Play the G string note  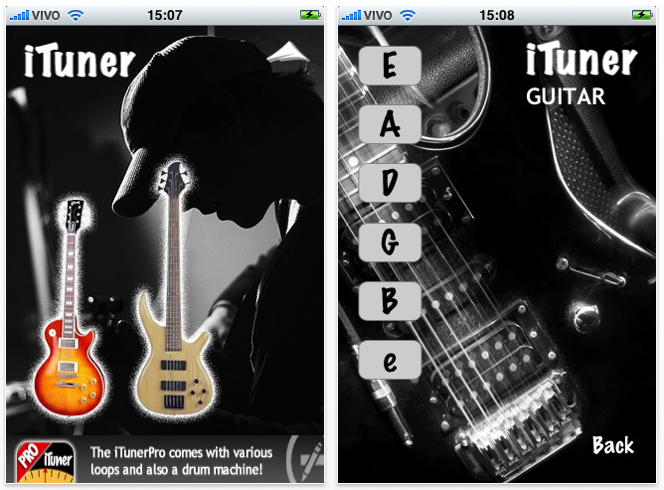[389, 241]
